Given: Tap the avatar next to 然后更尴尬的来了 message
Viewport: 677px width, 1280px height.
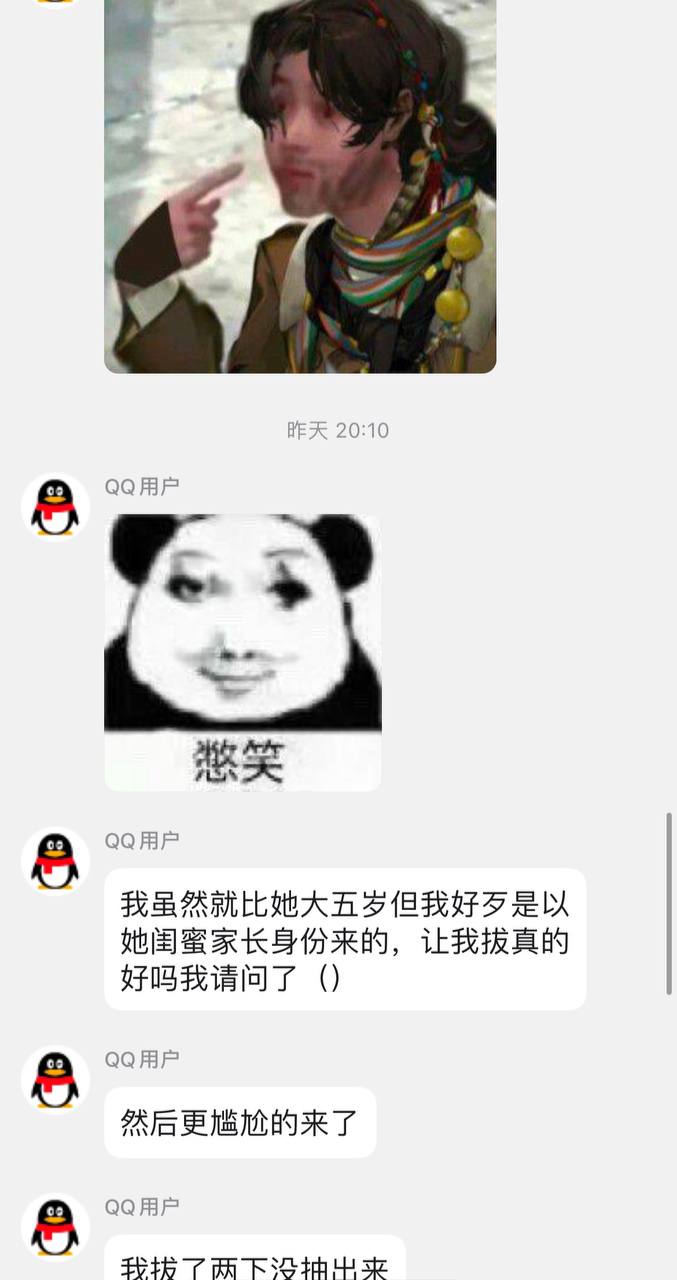Looking at the screenshot, I should click(x=55, y=1080).
